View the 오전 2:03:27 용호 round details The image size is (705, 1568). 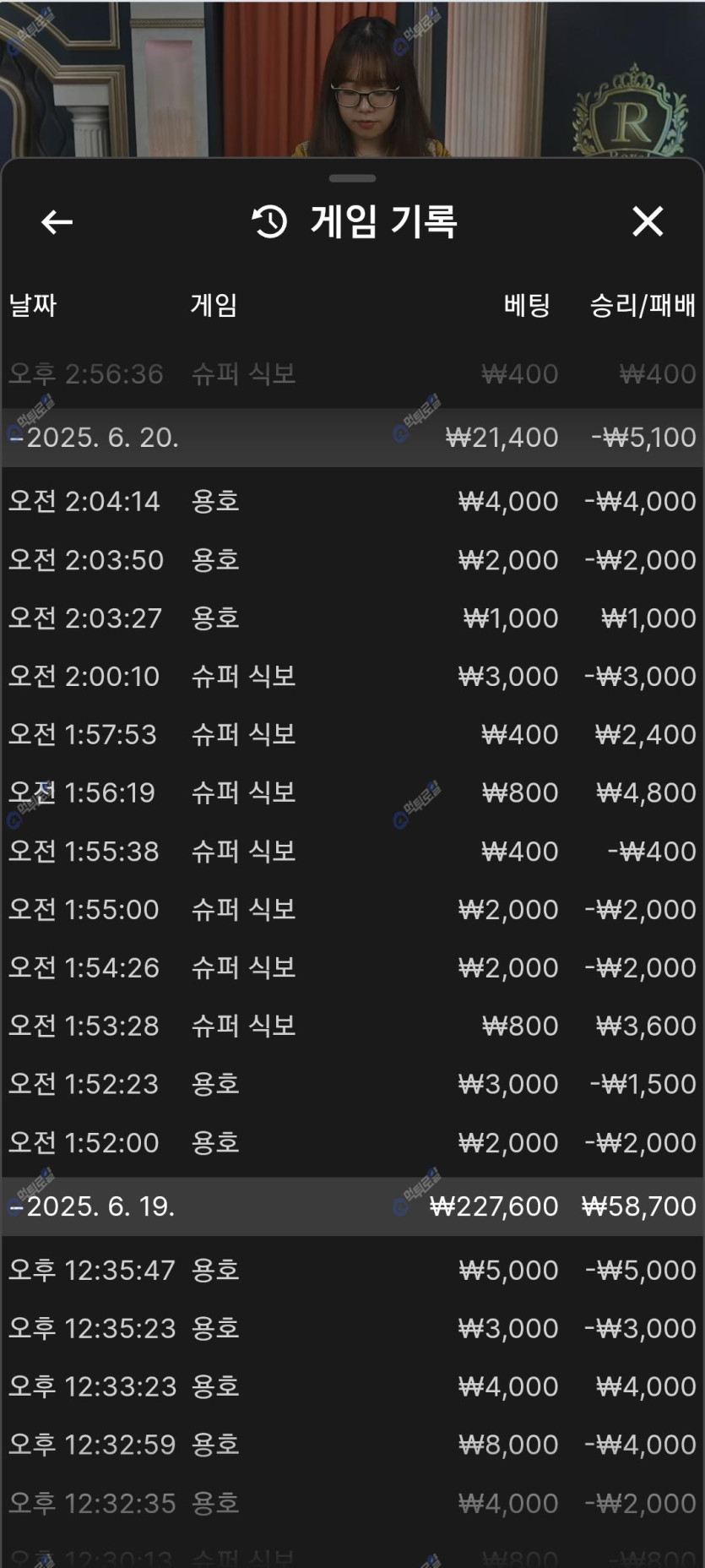(x=352, y=618)
